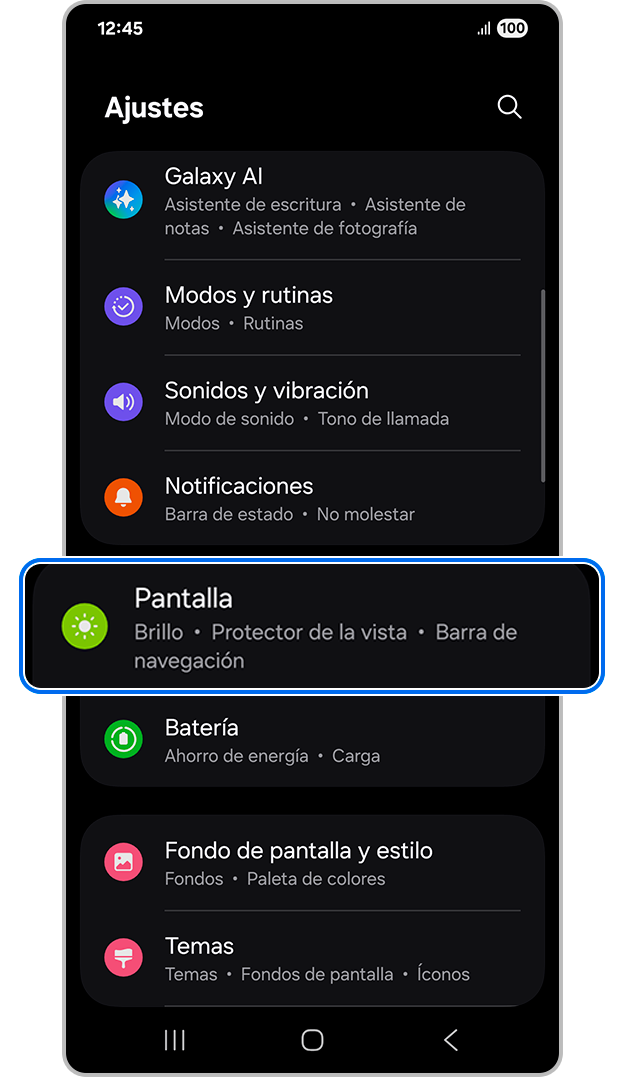Open Batería settings
This screenshot has height=1077, width=624.
coord(312,740)
